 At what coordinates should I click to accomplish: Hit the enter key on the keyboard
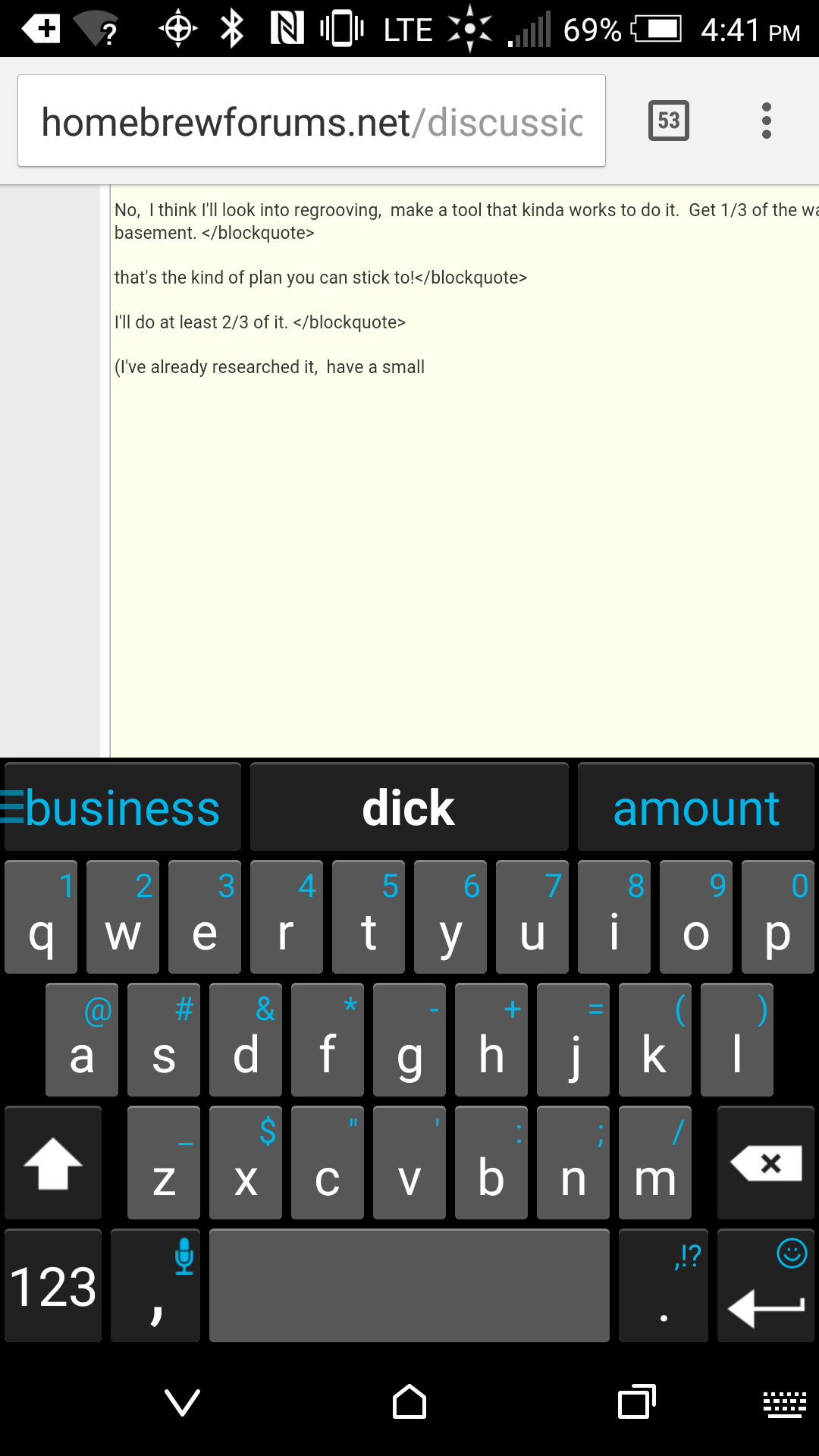[766, 1285]
